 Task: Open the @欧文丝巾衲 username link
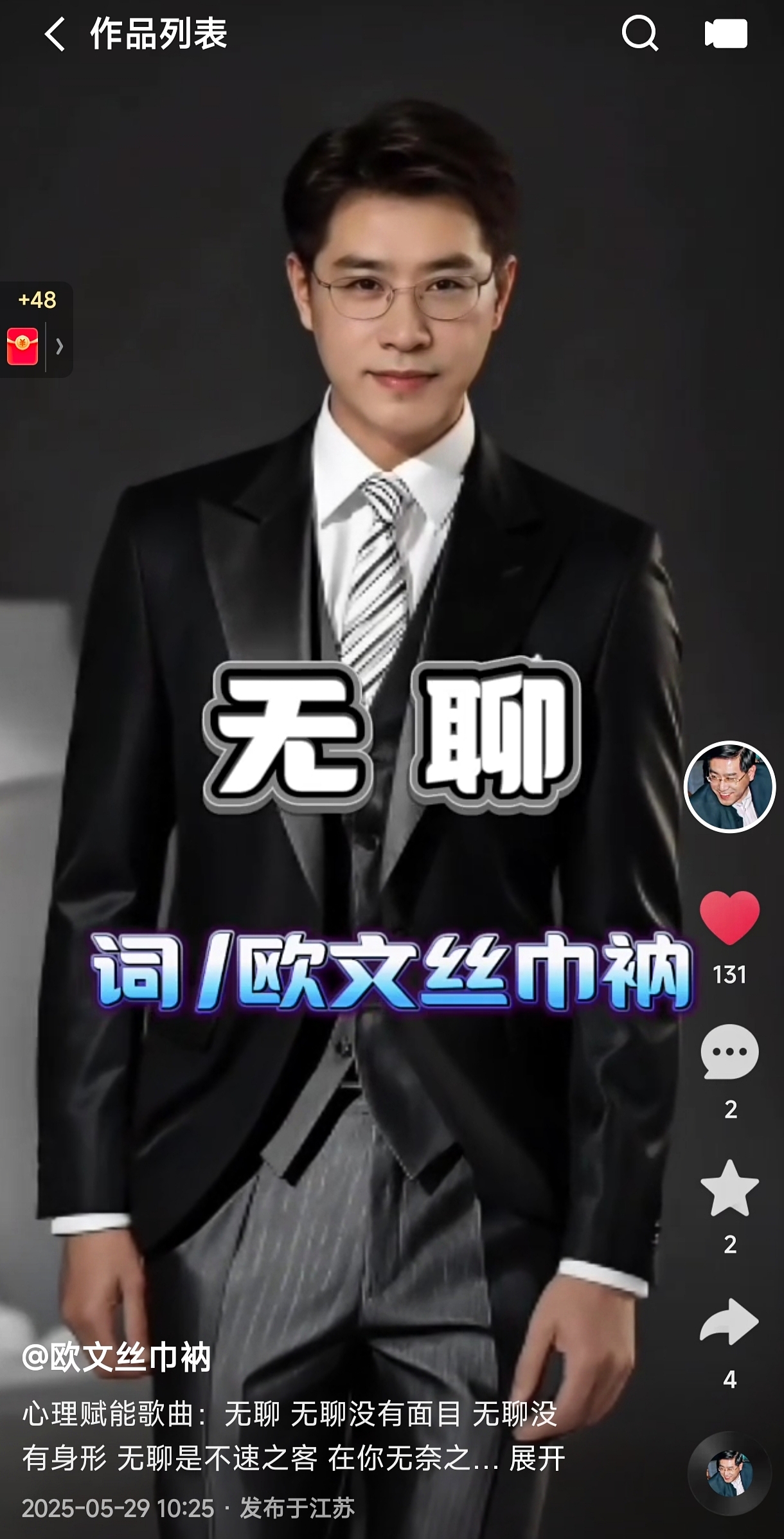116,1356
